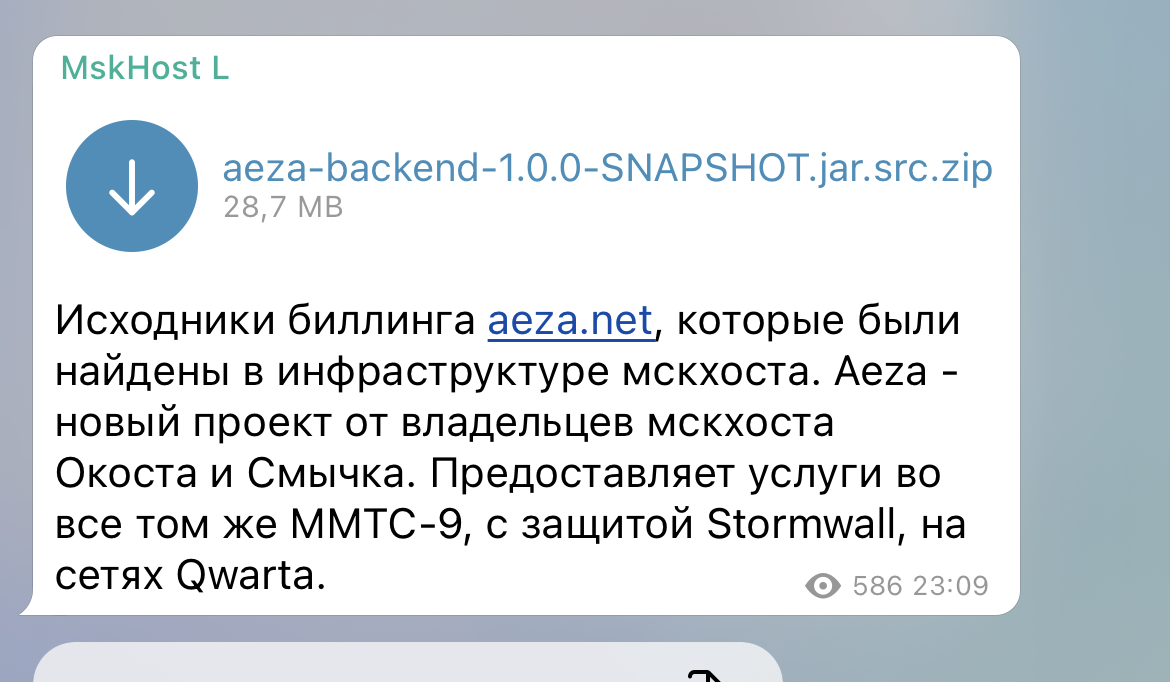Open the aeza.net link
1170x682 pixels.
pos(570,322)
